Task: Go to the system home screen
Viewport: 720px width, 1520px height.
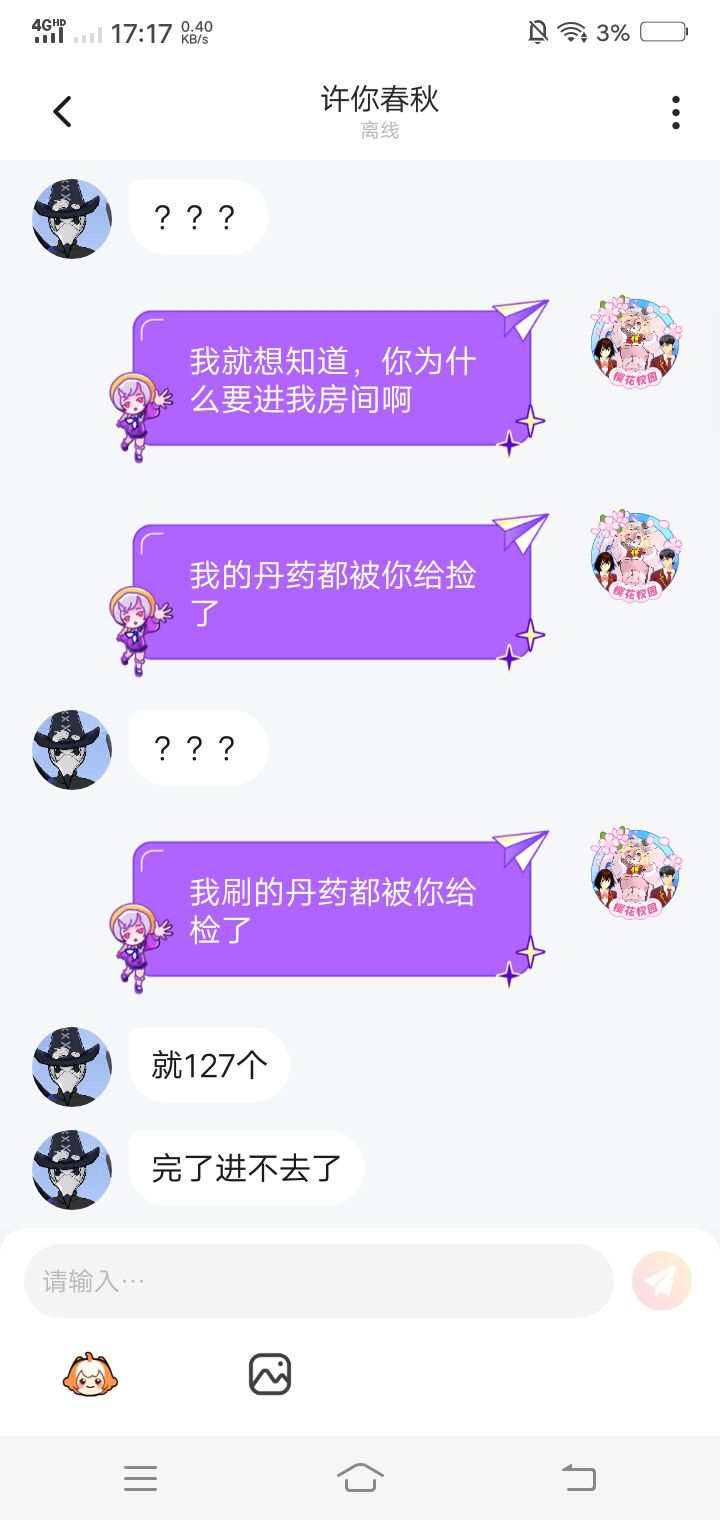Action: point(360,1477)
